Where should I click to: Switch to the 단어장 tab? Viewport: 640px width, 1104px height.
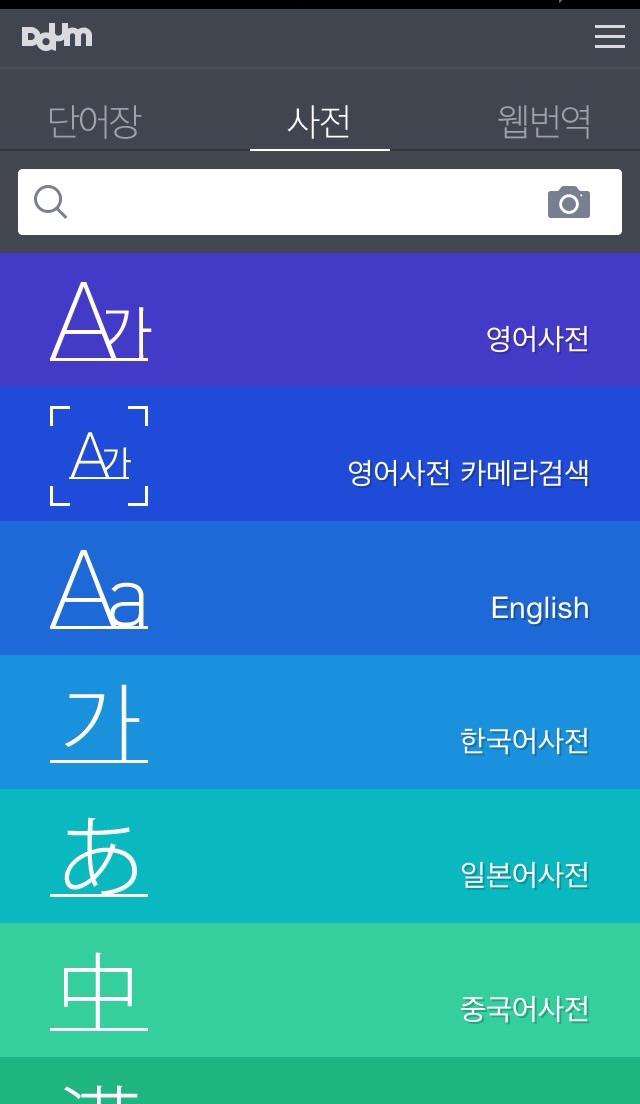95,122
